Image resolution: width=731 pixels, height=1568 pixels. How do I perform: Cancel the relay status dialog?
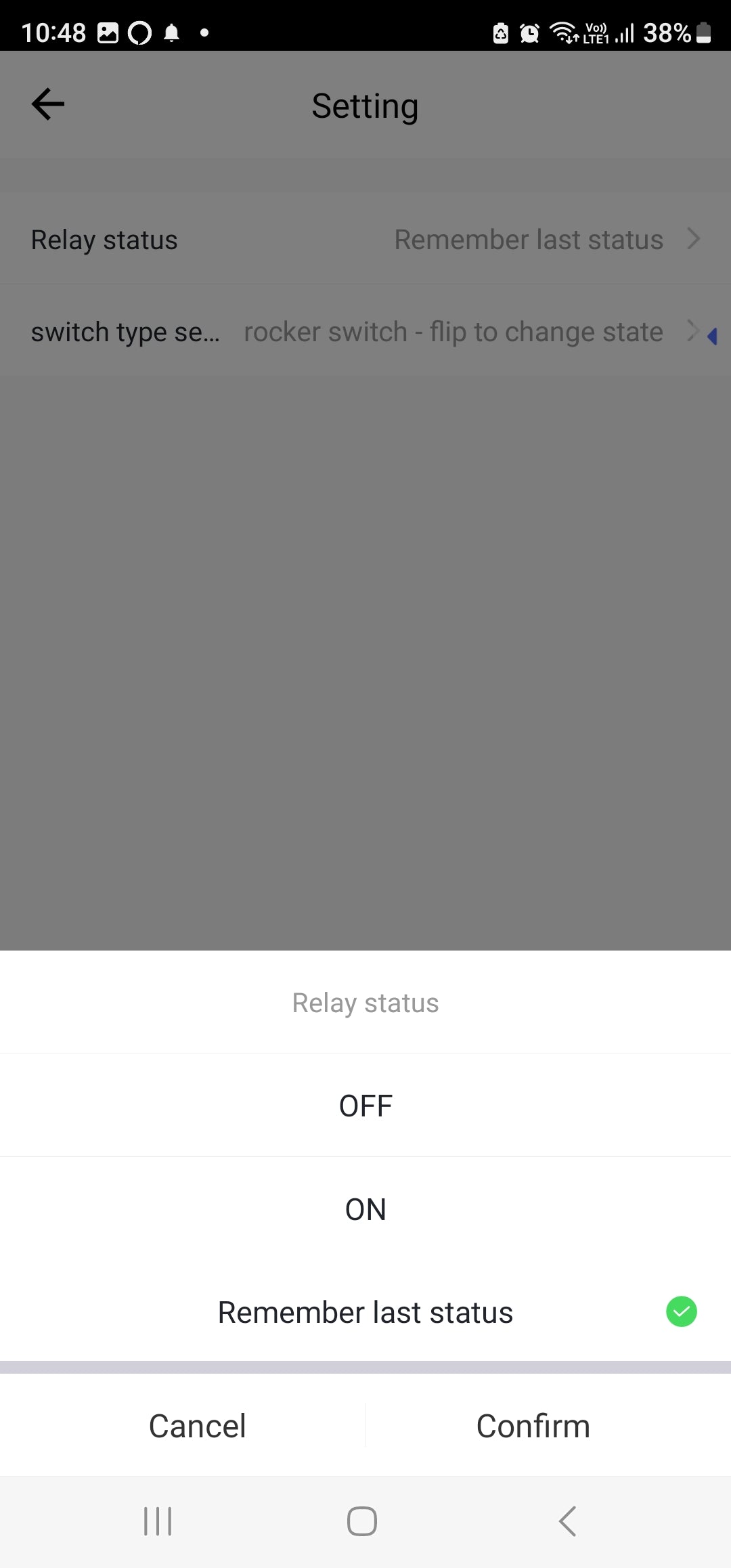click(x=197, y=1426)
